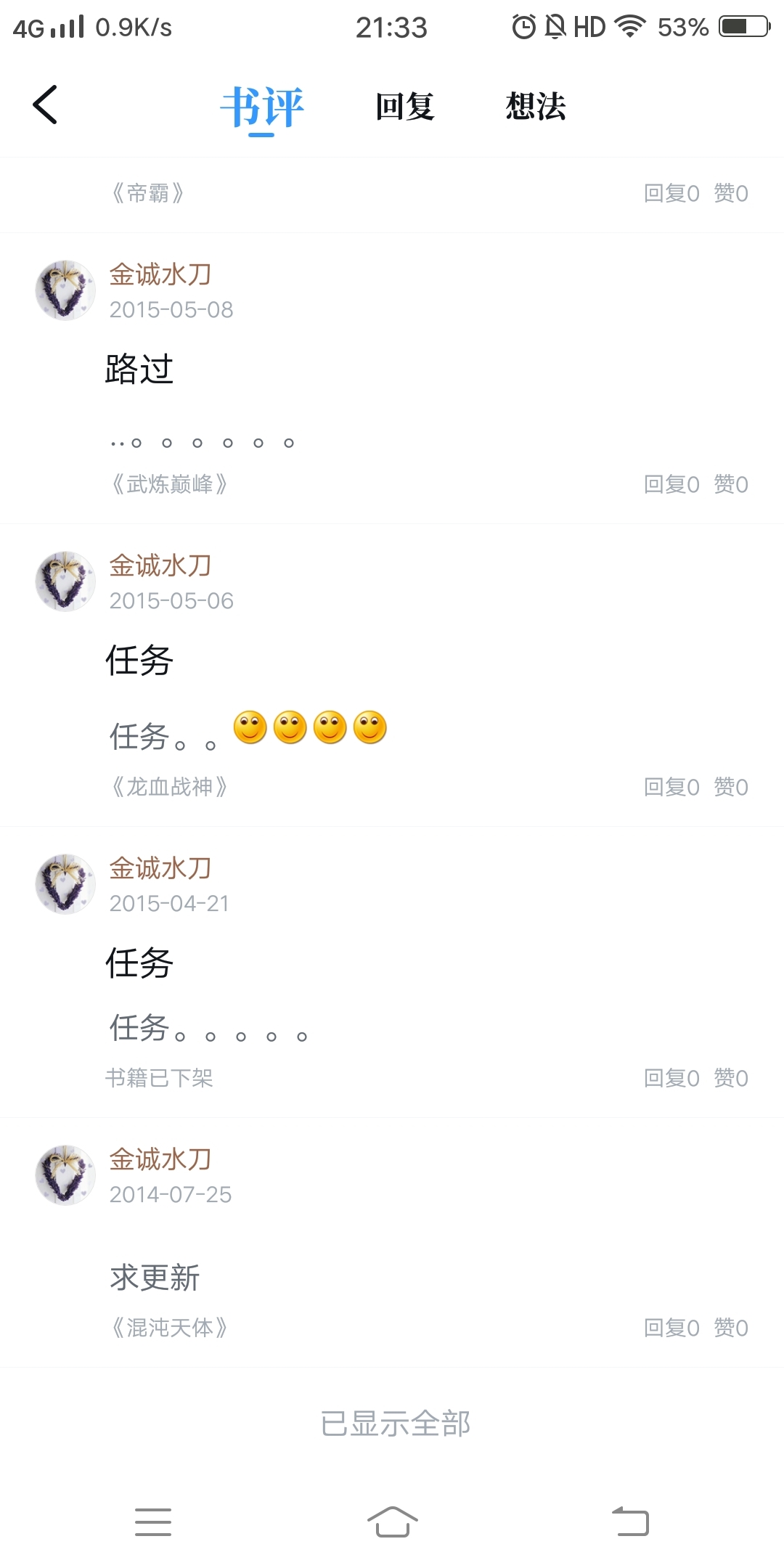The height and width of the screenshot is (1568, 784).
Task: Open the book link 《龙血战神》
Action: click(169, 787)
